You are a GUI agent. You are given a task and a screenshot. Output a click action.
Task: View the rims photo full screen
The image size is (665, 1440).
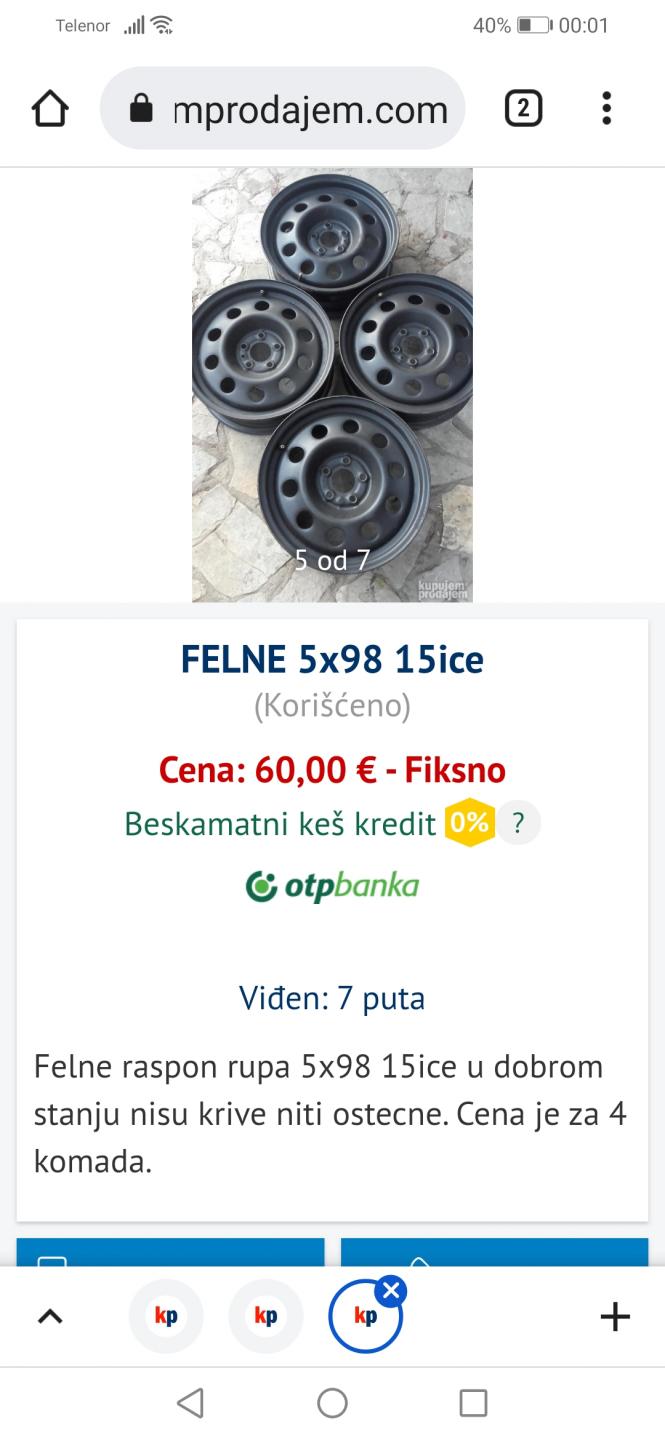[332, 385]
